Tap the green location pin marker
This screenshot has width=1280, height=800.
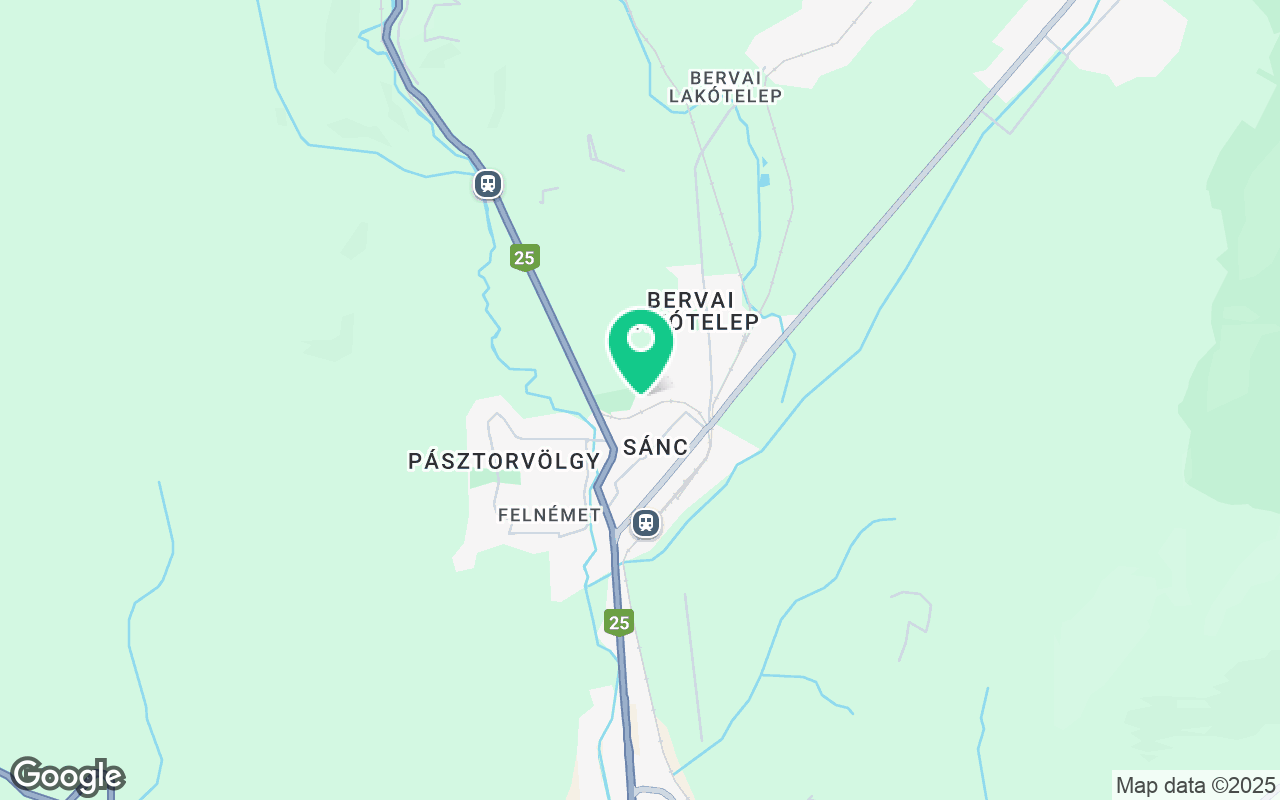(641, 347)
